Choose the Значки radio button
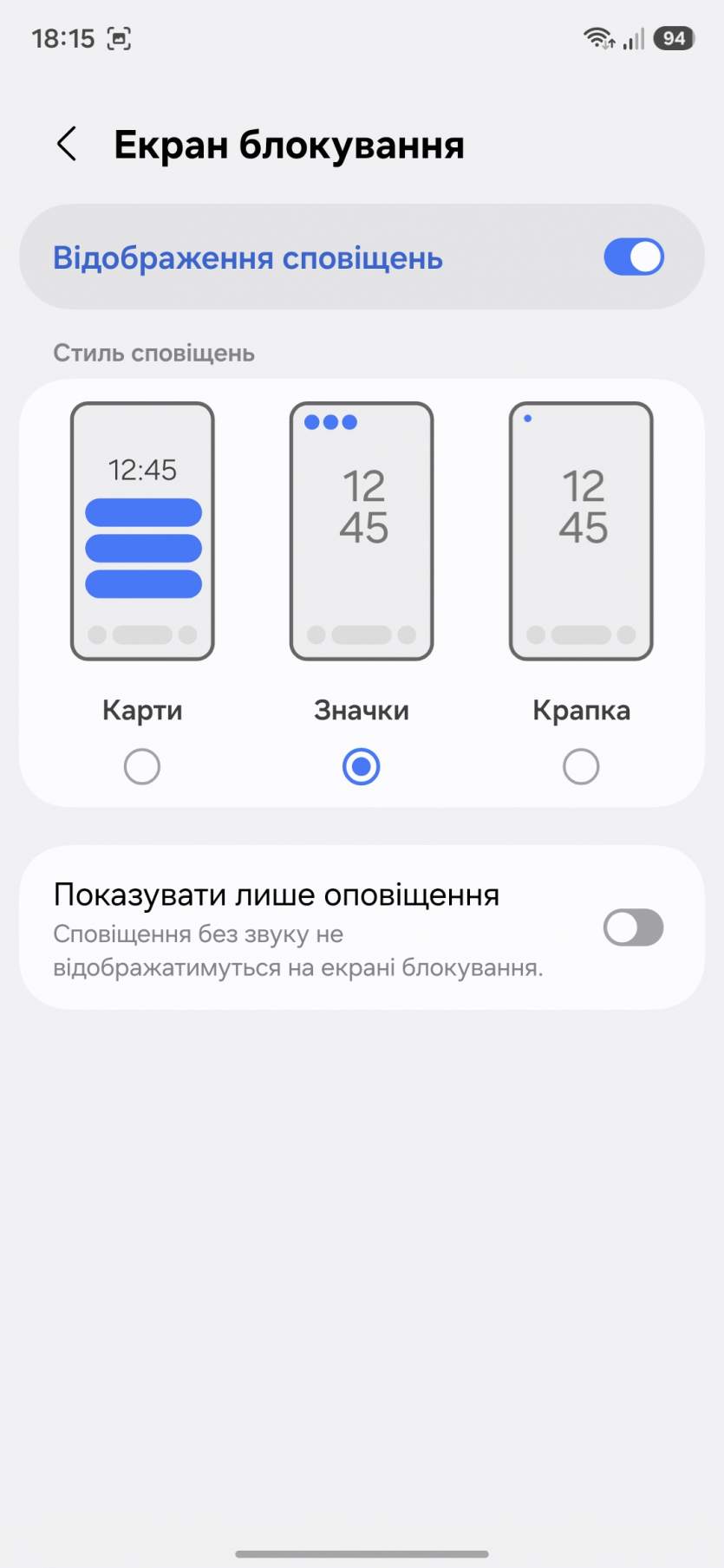724x1568 pixels. point(362,766)
